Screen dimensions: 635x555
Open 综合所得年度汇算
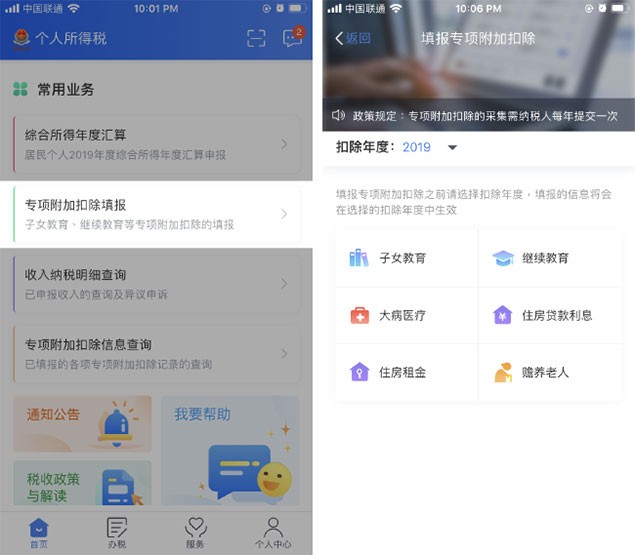[x=156, y=144]
